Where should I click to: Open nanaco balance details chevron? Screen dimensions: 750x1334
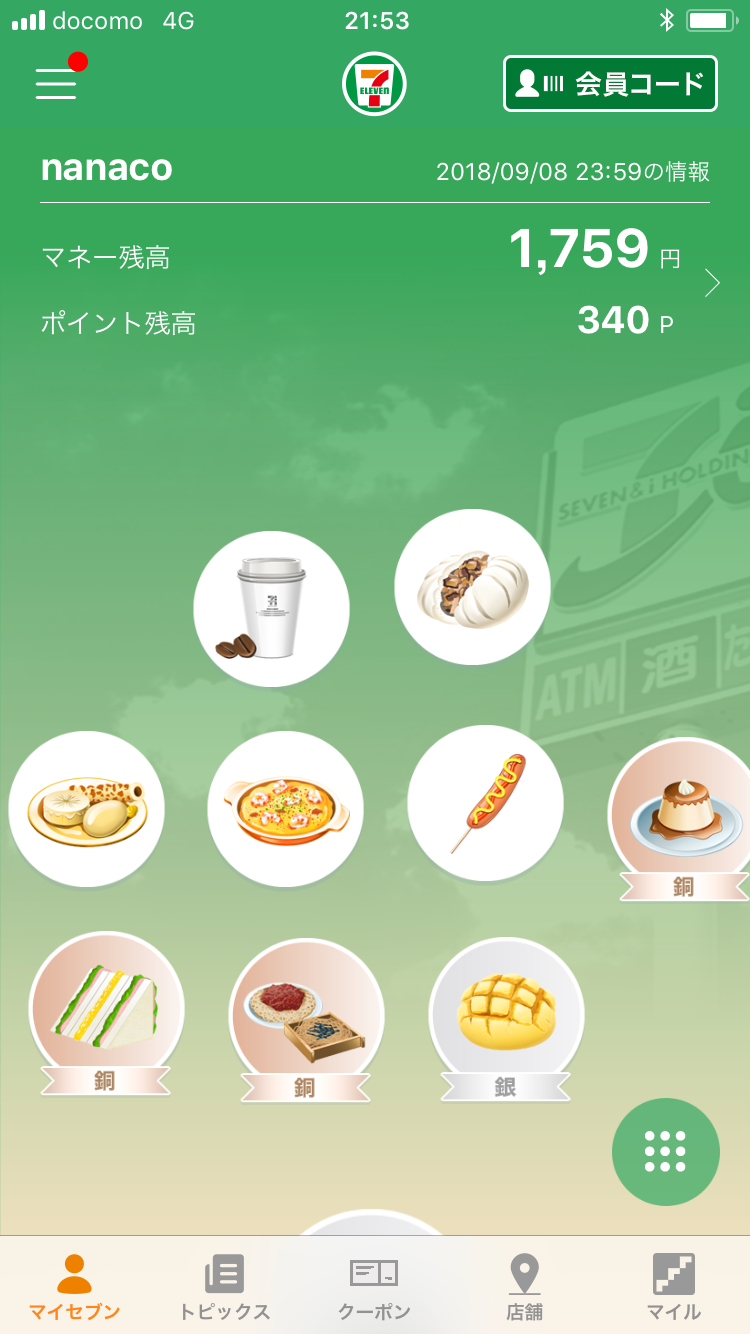[712, 283]
